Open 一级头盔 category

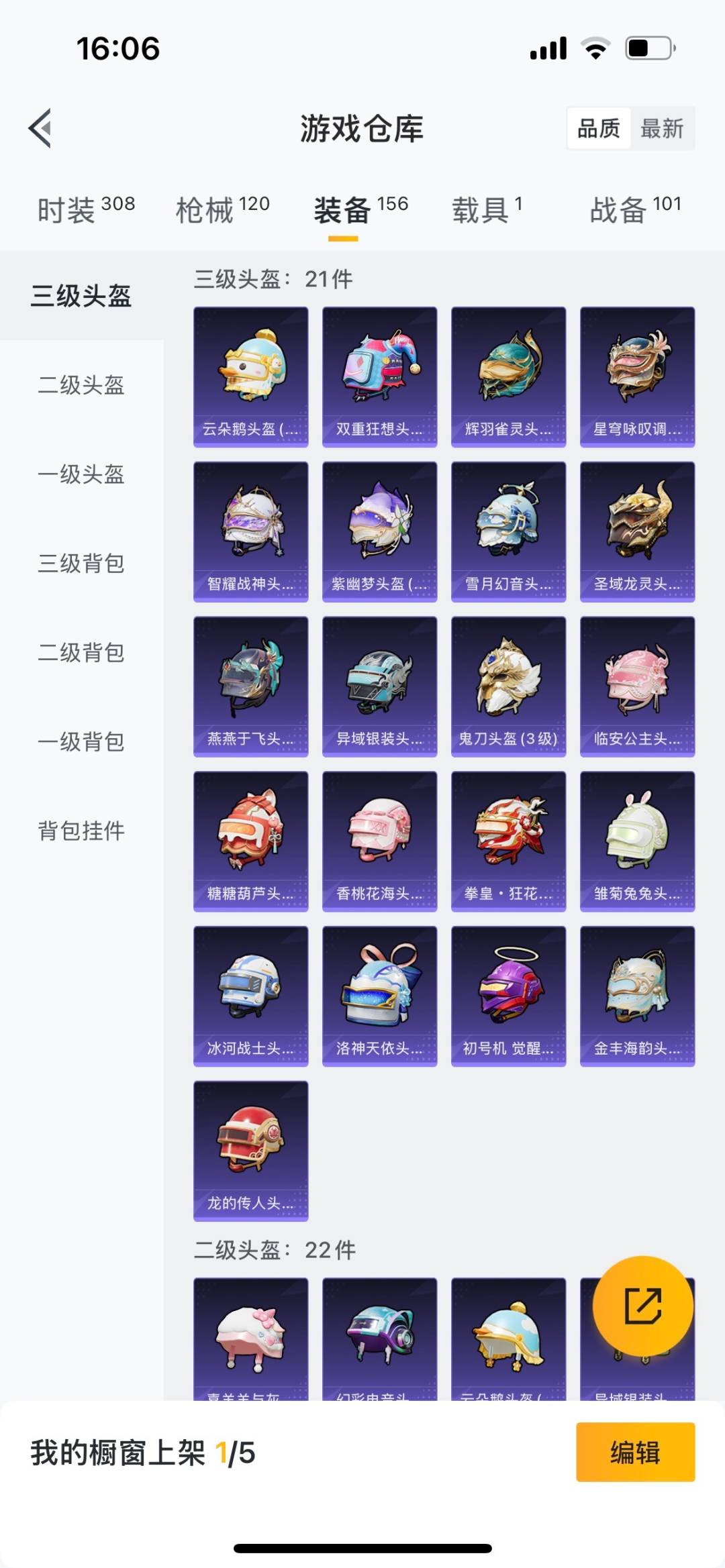(x=81, y=474)
